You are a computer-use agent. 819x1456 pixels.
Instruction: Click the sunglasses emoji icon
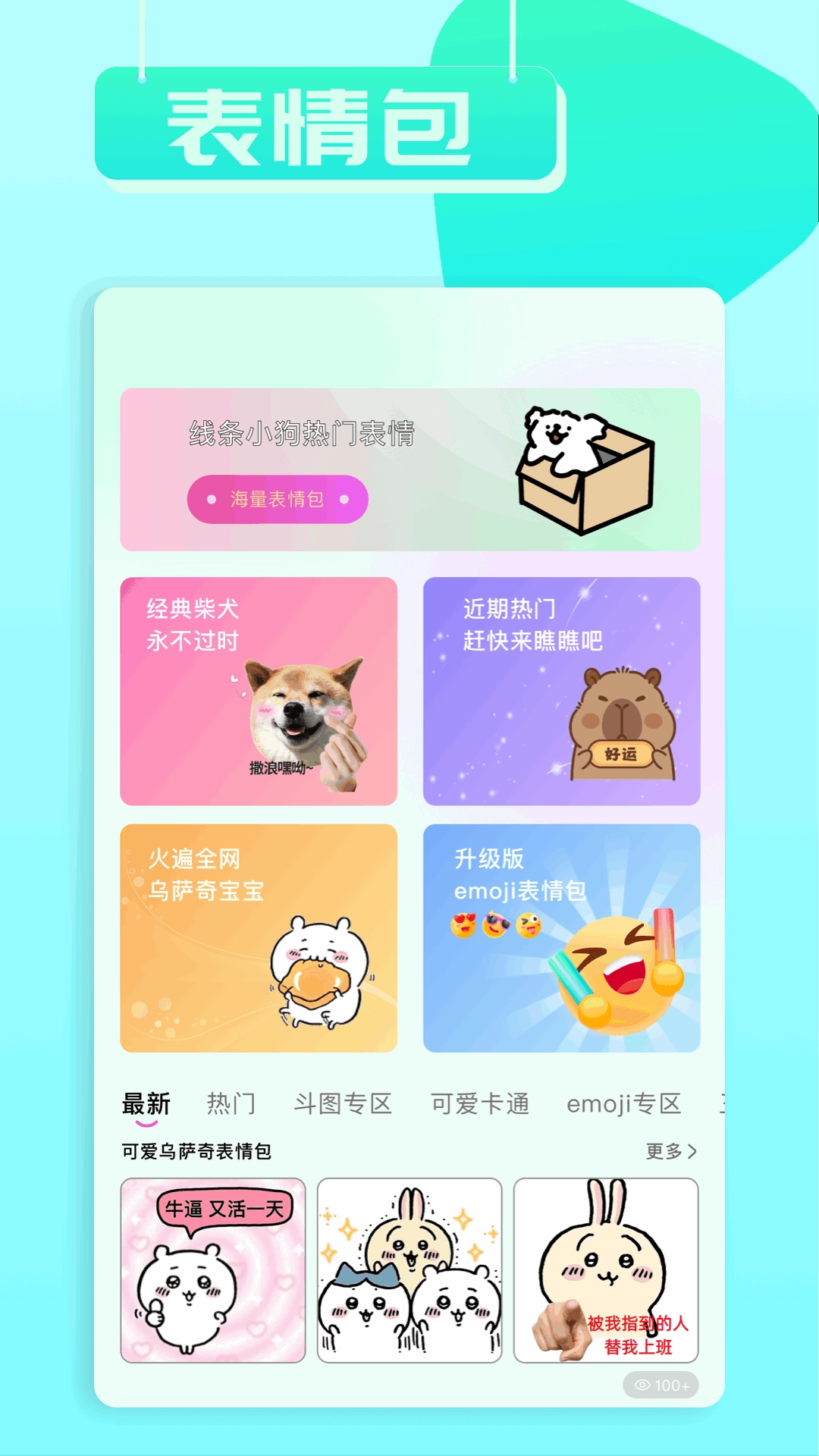[x=497, y=924]
